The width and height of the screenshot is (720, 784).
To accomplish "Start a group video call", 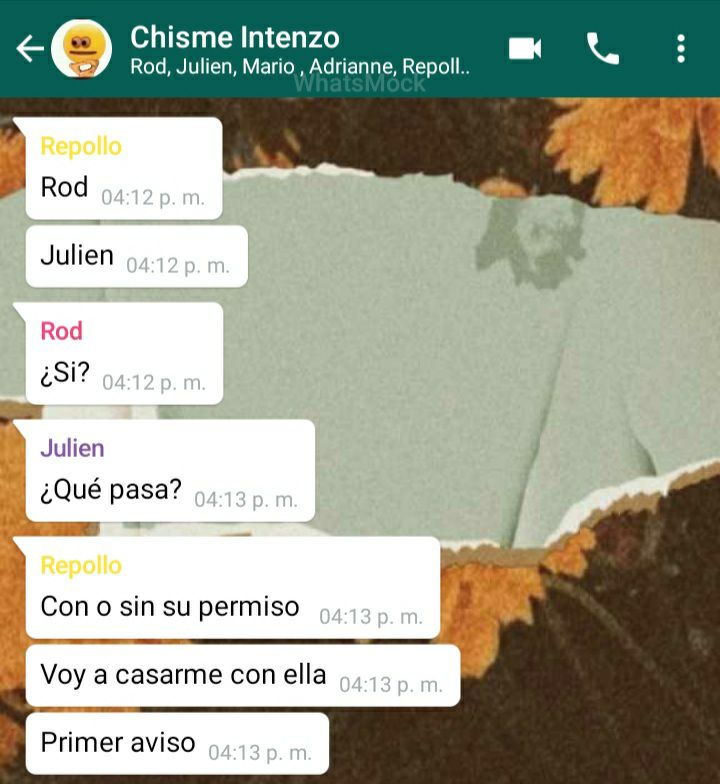I will tap(525, 48).
